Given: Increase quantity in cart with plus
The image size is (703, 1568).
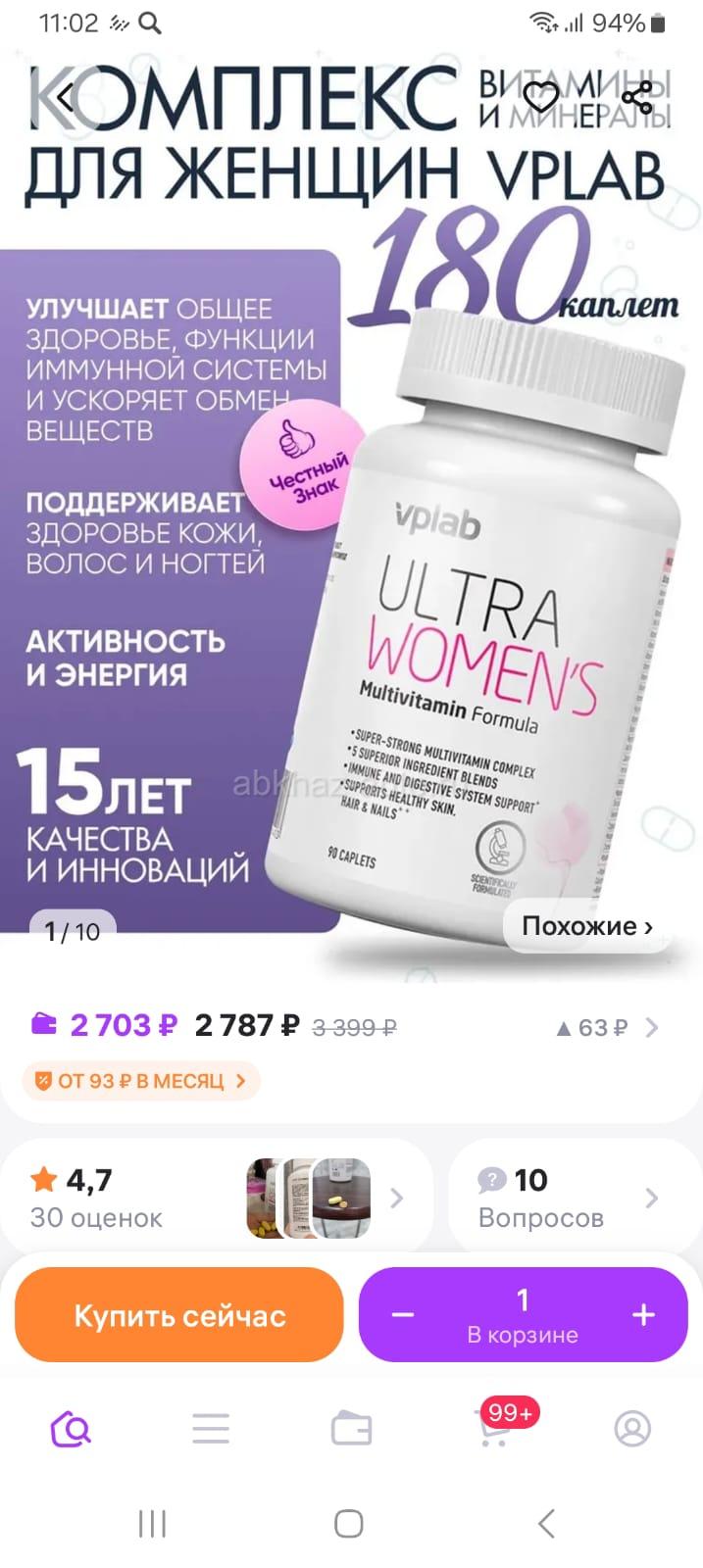Looking at the screenshot, I should pyautogui.click(x=643, y=1315).
